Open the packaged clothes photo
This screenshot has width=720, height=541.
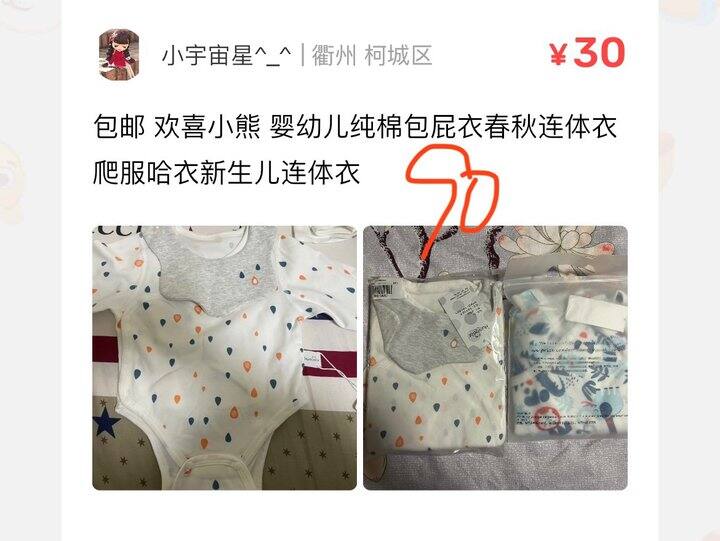pyautogui.click(x=495, y=357)
